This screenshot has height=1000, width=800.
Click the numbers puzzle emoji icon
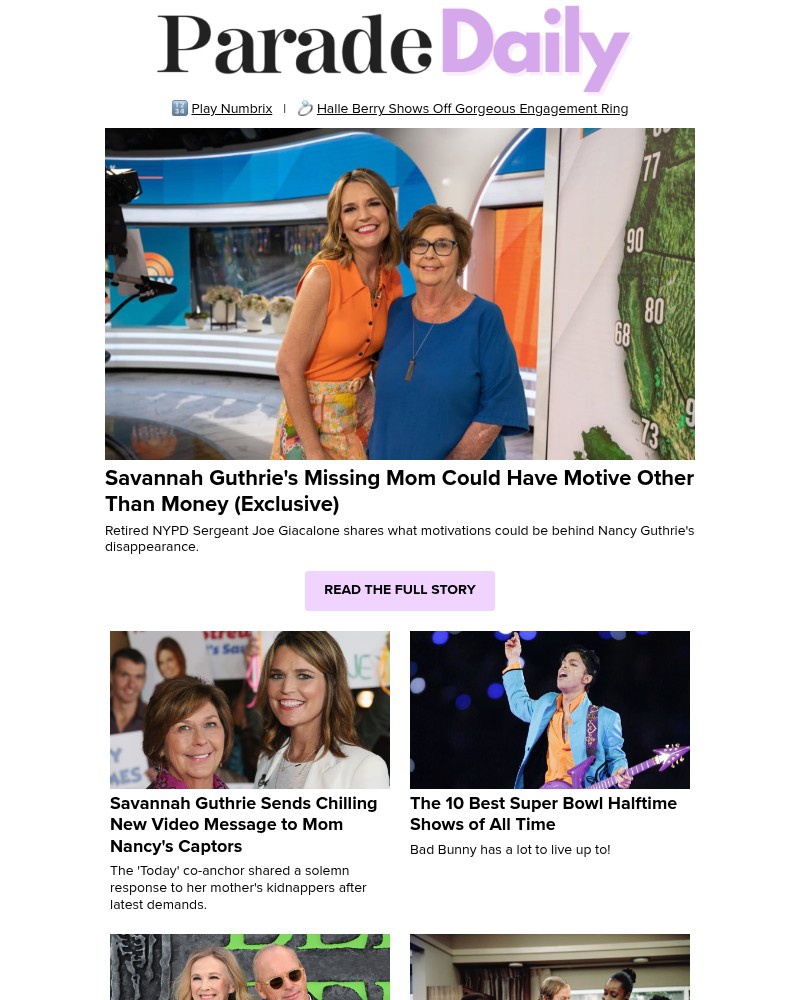(181, 108)
